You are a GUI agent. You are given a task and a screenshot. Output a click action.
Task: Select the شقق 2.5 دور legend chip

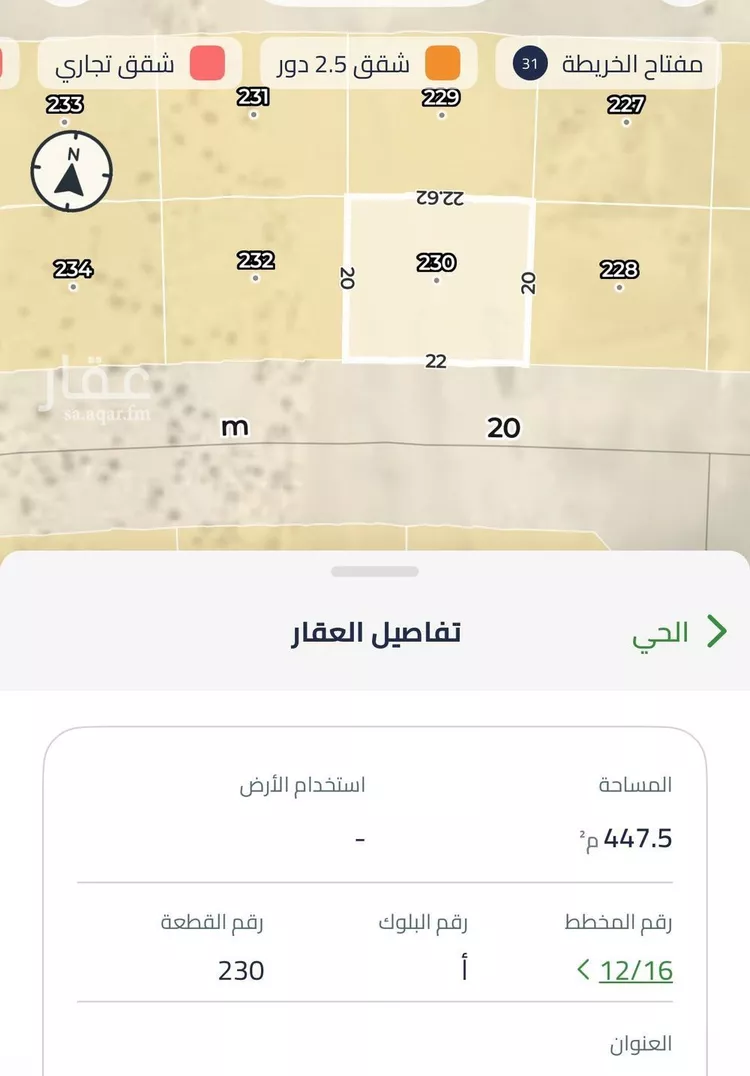[367, 64]
